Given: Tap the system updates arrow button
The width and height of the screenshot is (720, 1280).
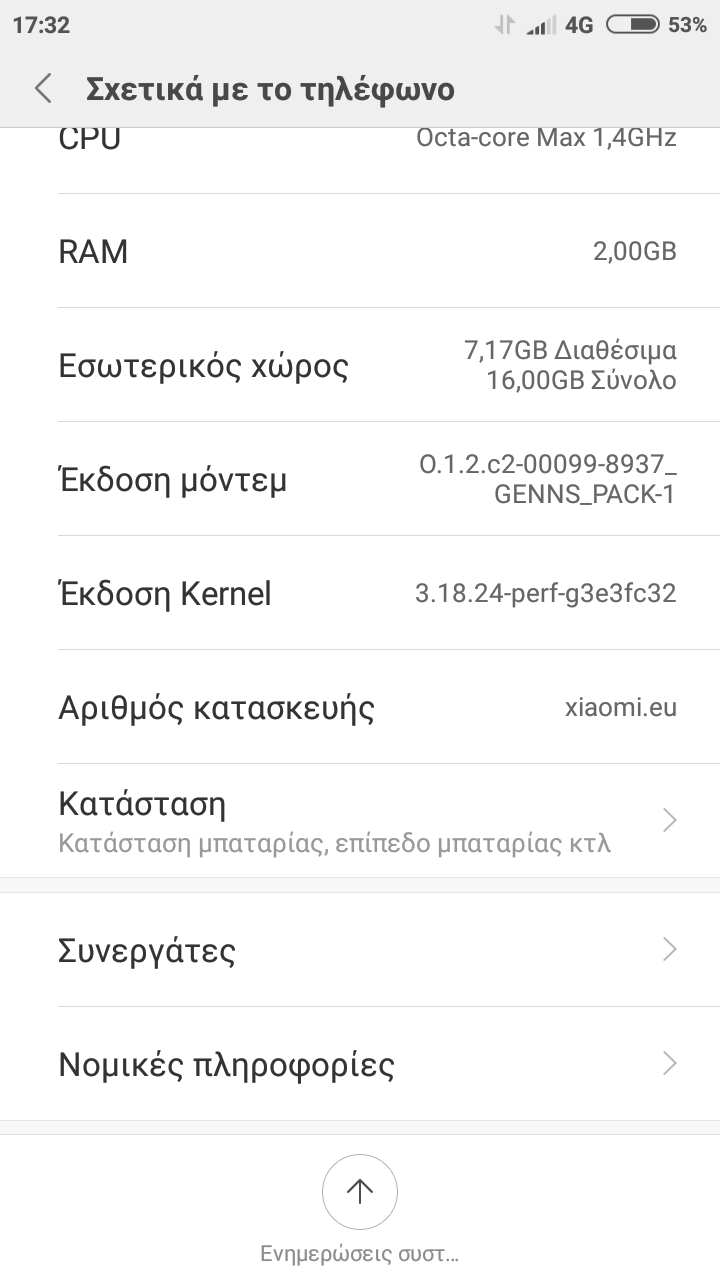Looking at the screenshot, I should (x=359, y=1191).
